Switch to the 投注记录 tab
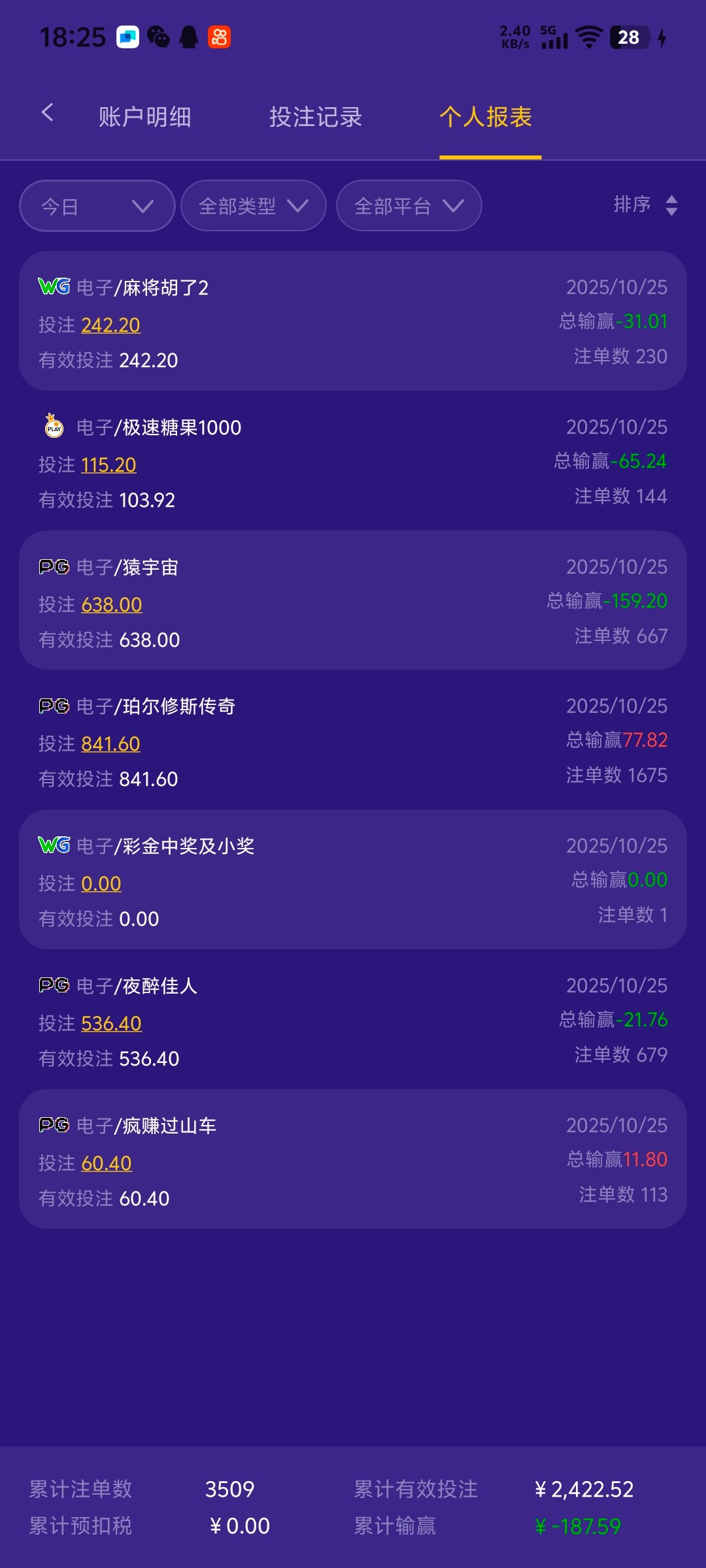The height and width of the screenshot is (1568, 706). (316, 116)
